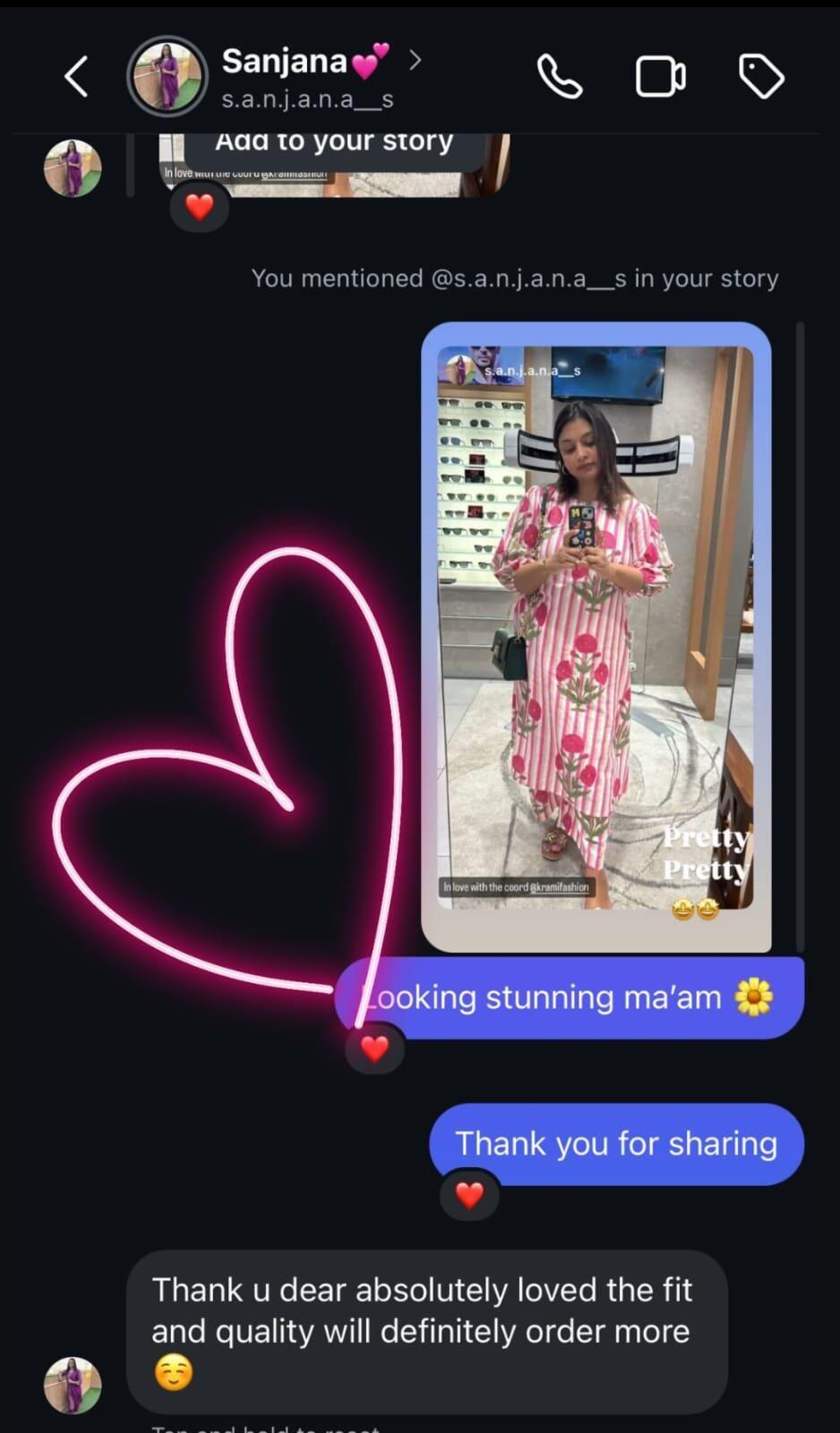This screenshot has height=1433, width=840.
Task: Open the shared story mentioning s.a.n.j.a.n.a__s
Action: [x=596, y=637]
